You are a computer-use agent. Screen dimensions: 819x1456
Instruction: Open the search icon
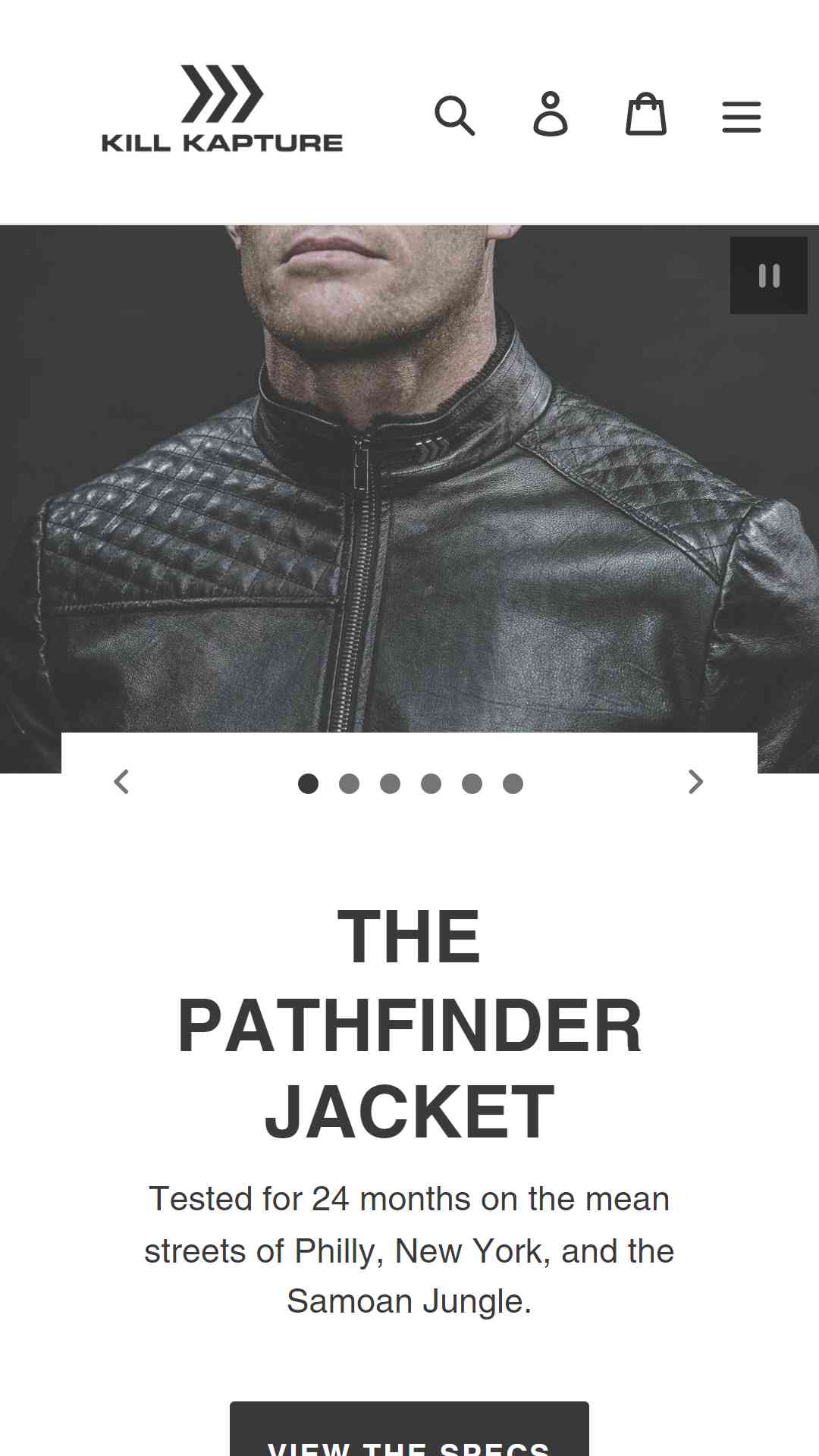tap(455, 115)
